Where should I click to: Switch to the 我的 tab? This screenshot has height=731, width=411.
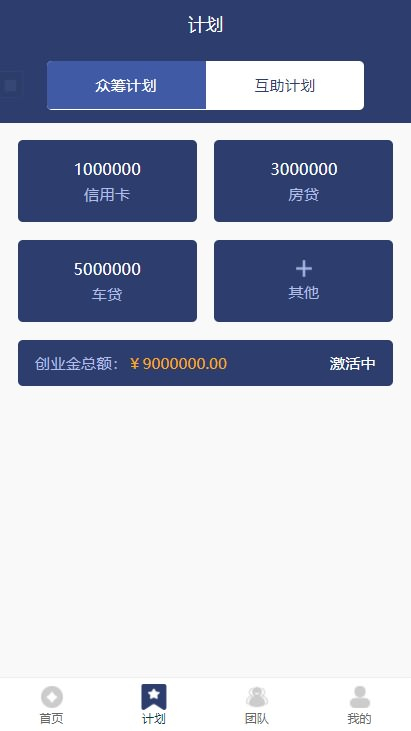359,705
